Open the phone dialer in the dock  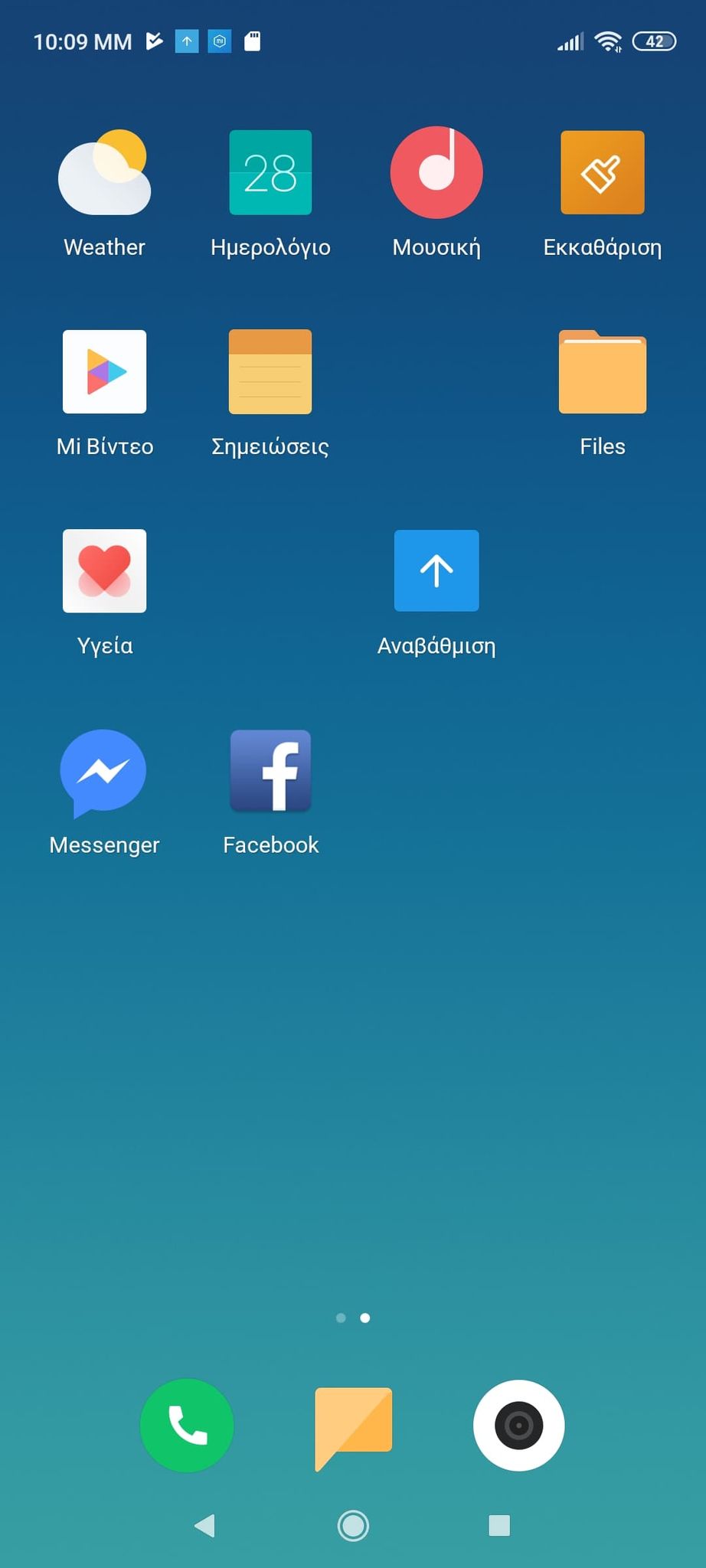[187, 1426]
